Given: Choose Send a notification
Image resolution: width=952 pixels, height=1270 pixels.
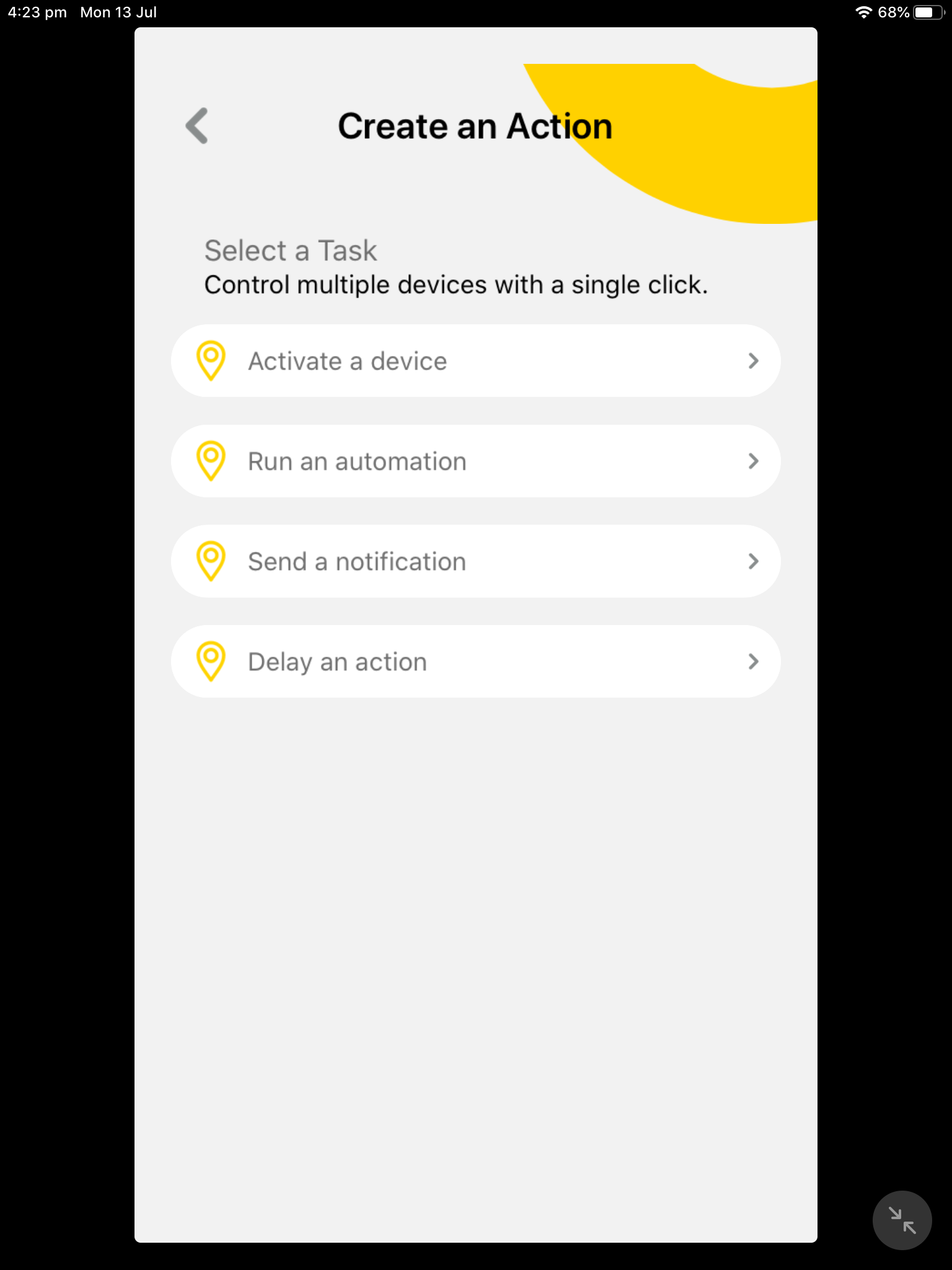Looking at the screenshot, I should 475,562.
